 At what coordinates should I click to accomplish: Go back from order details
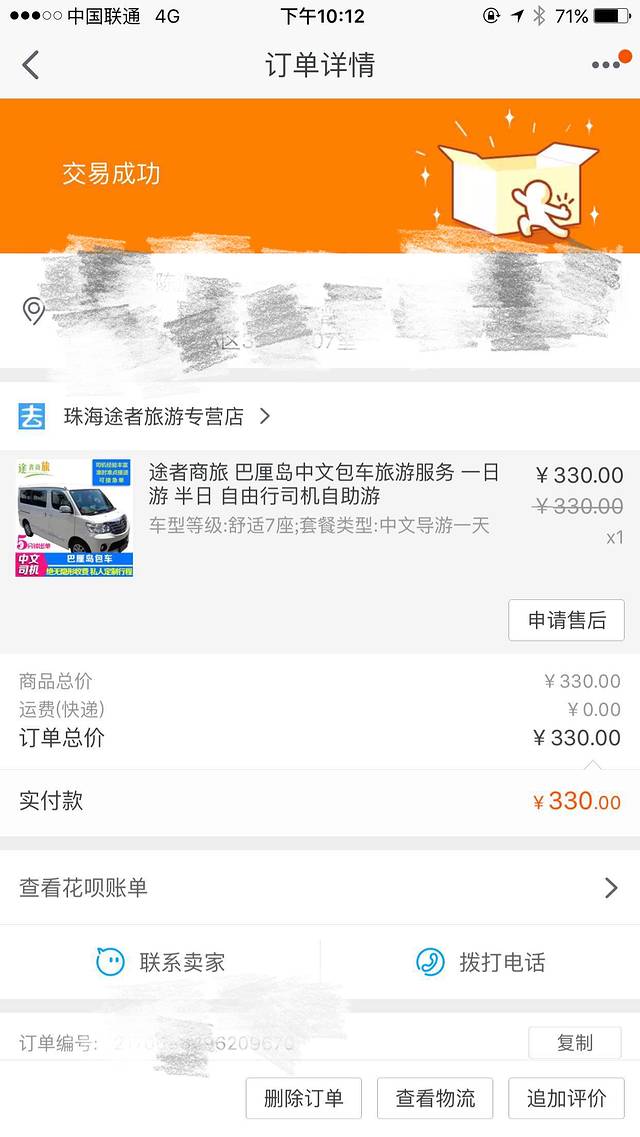(31, 65)
